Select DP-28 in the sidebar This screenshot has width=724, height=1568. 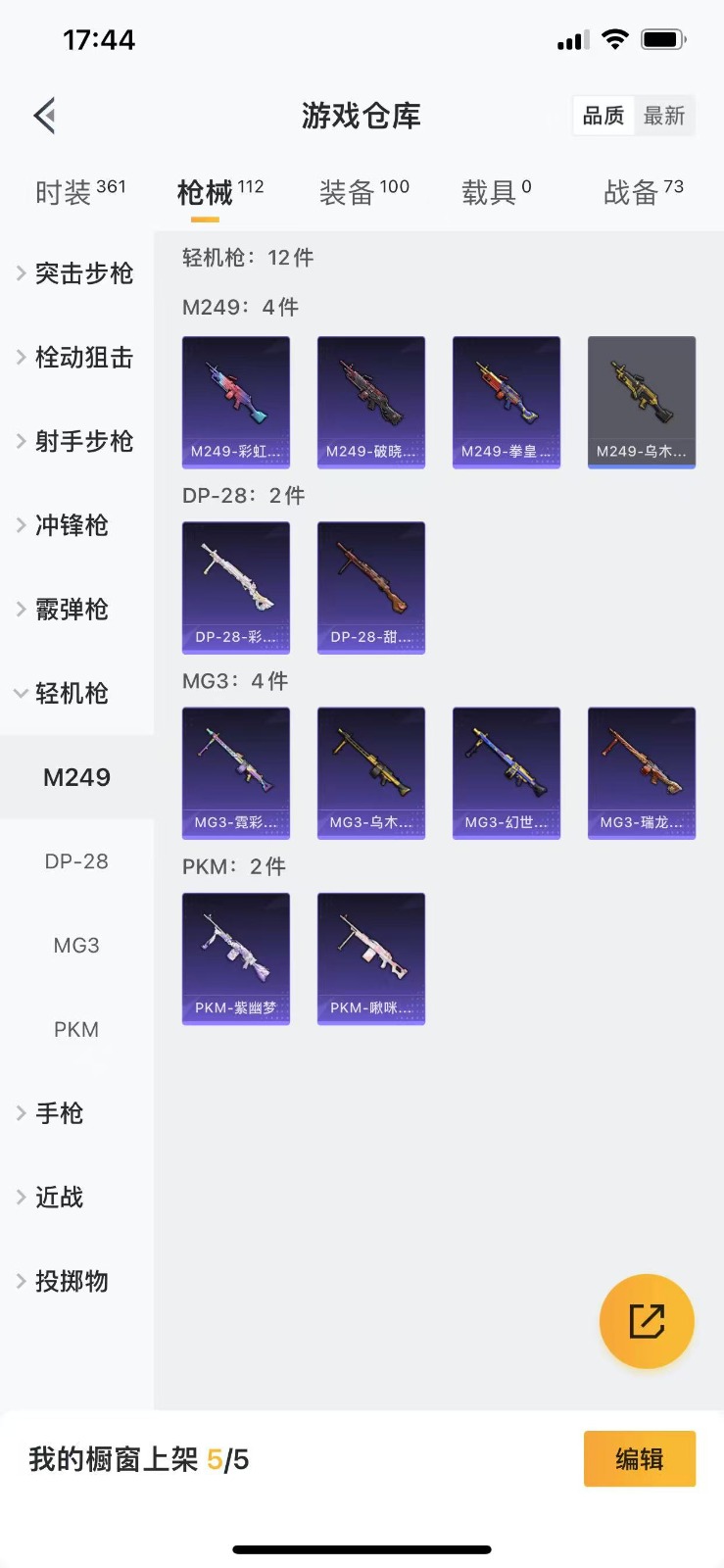(76, 861)
